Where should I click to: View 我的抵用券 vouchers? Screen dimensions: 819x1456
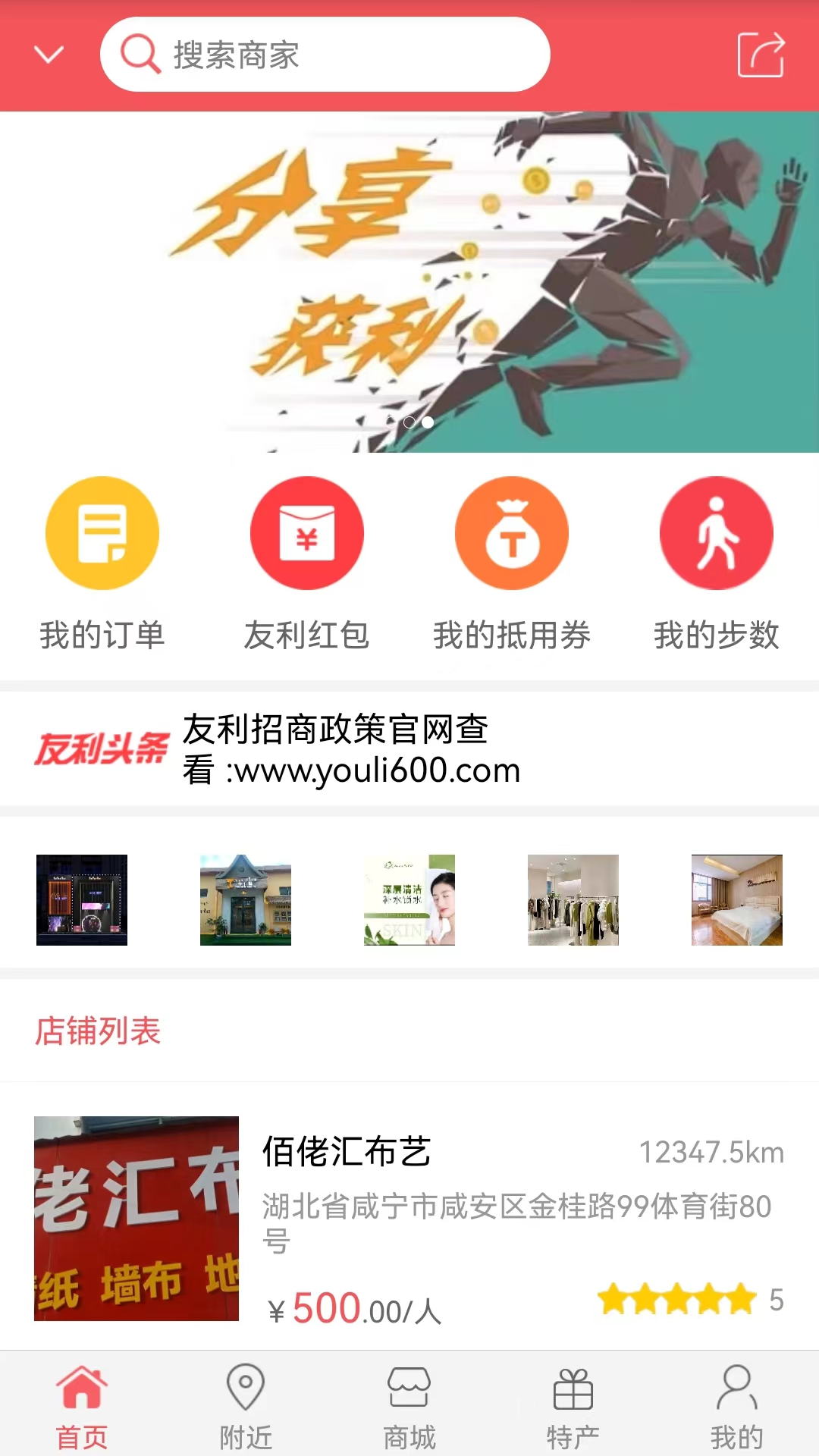(512, 565)
